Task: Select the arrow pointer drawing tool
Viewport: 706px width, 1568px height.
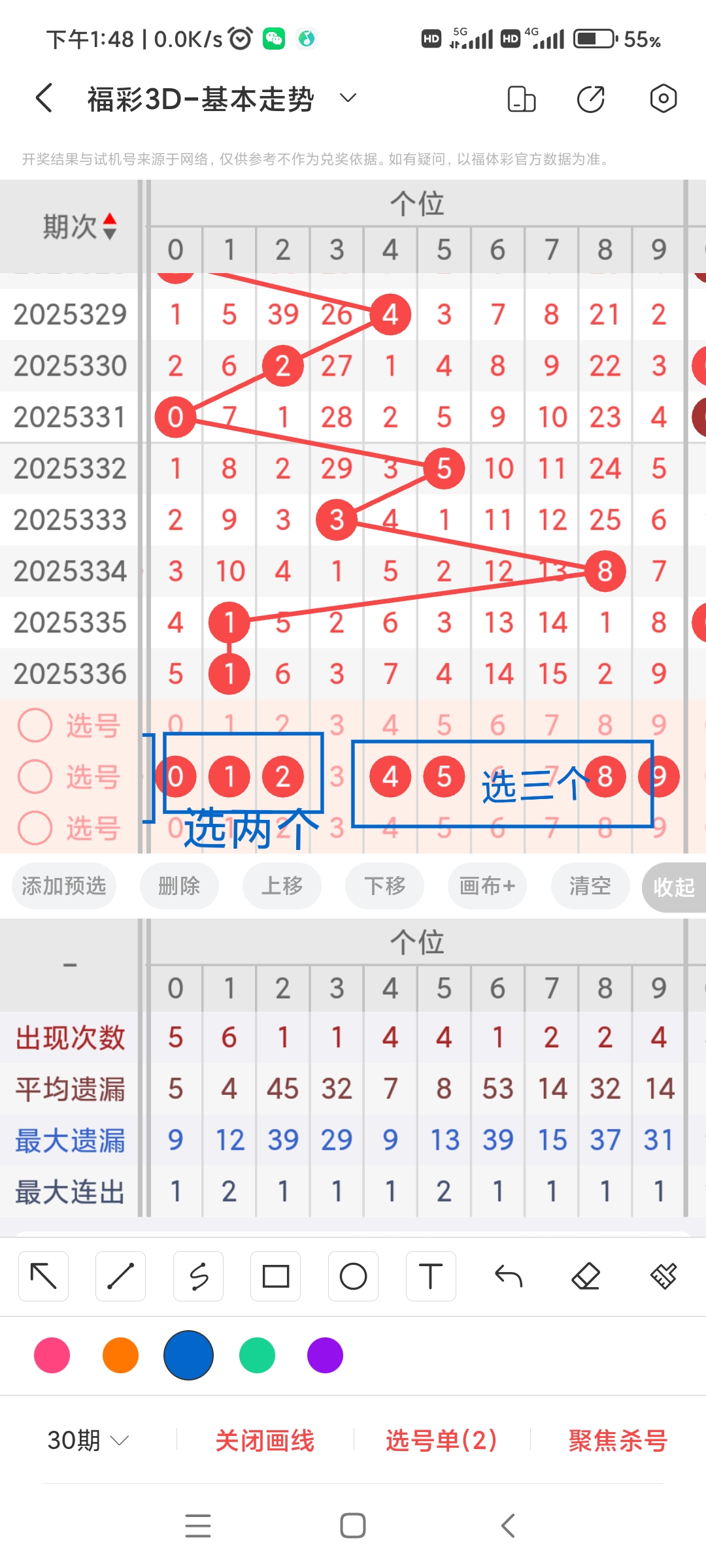Action: [x=43, y=1276]
